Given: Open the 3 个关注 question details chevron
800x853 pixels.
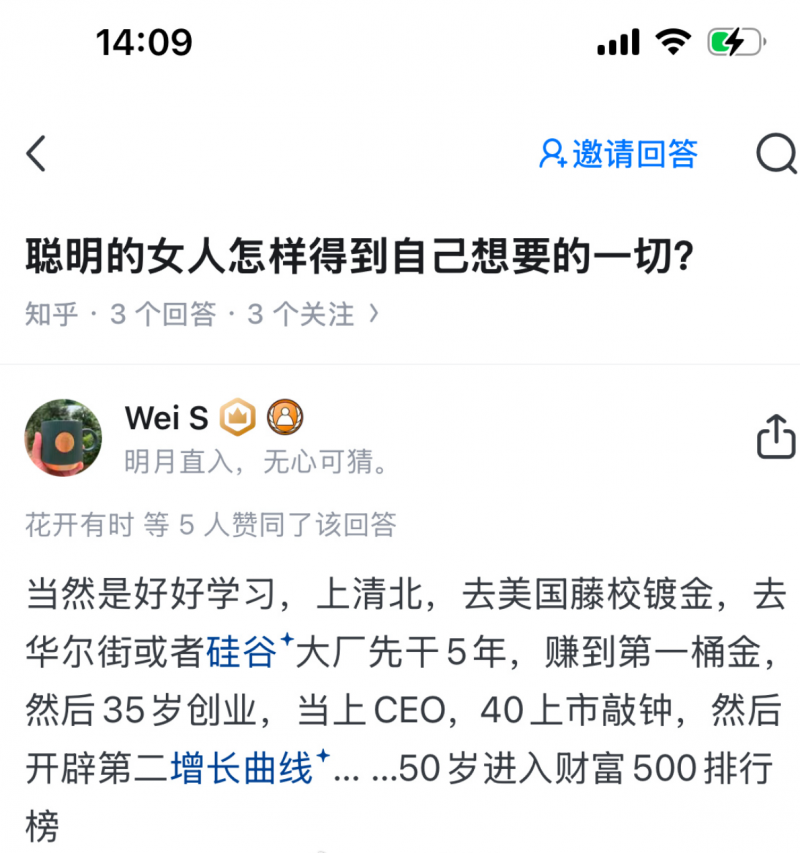Looking at the screenshot, I should 373,314.
